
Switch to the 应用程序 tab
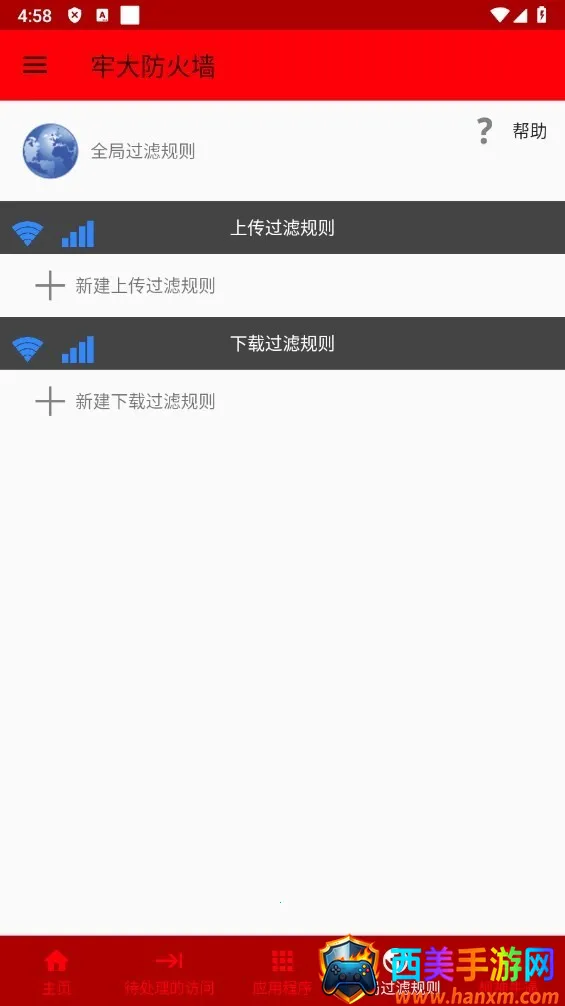tap(282, 971)
